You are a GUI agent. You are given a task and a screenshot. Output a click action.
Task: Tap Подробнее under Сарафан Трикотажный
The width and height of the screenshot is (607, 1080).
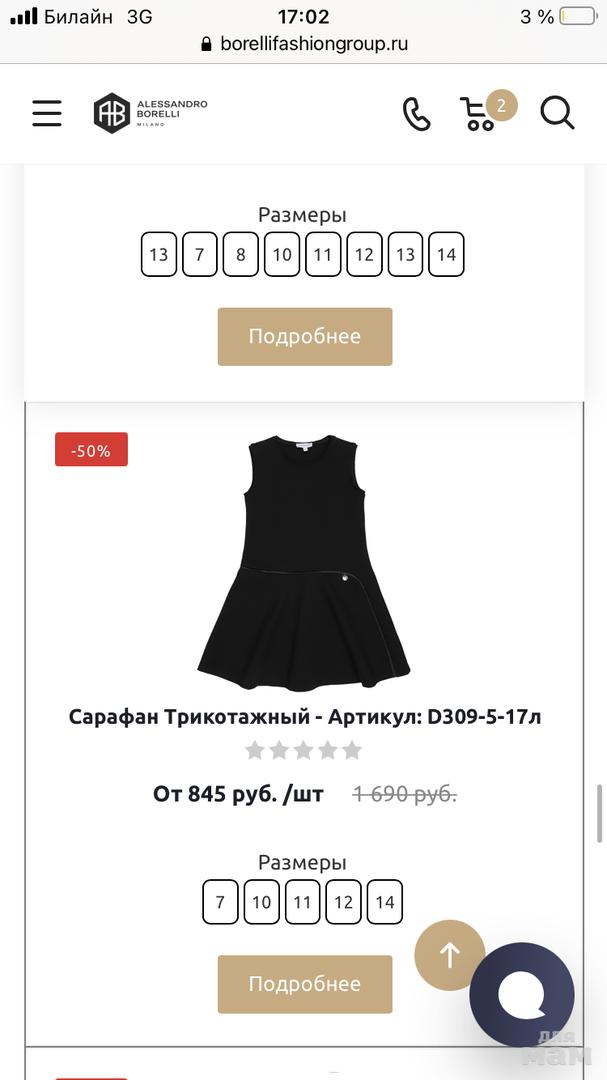[x=305, y=984]
